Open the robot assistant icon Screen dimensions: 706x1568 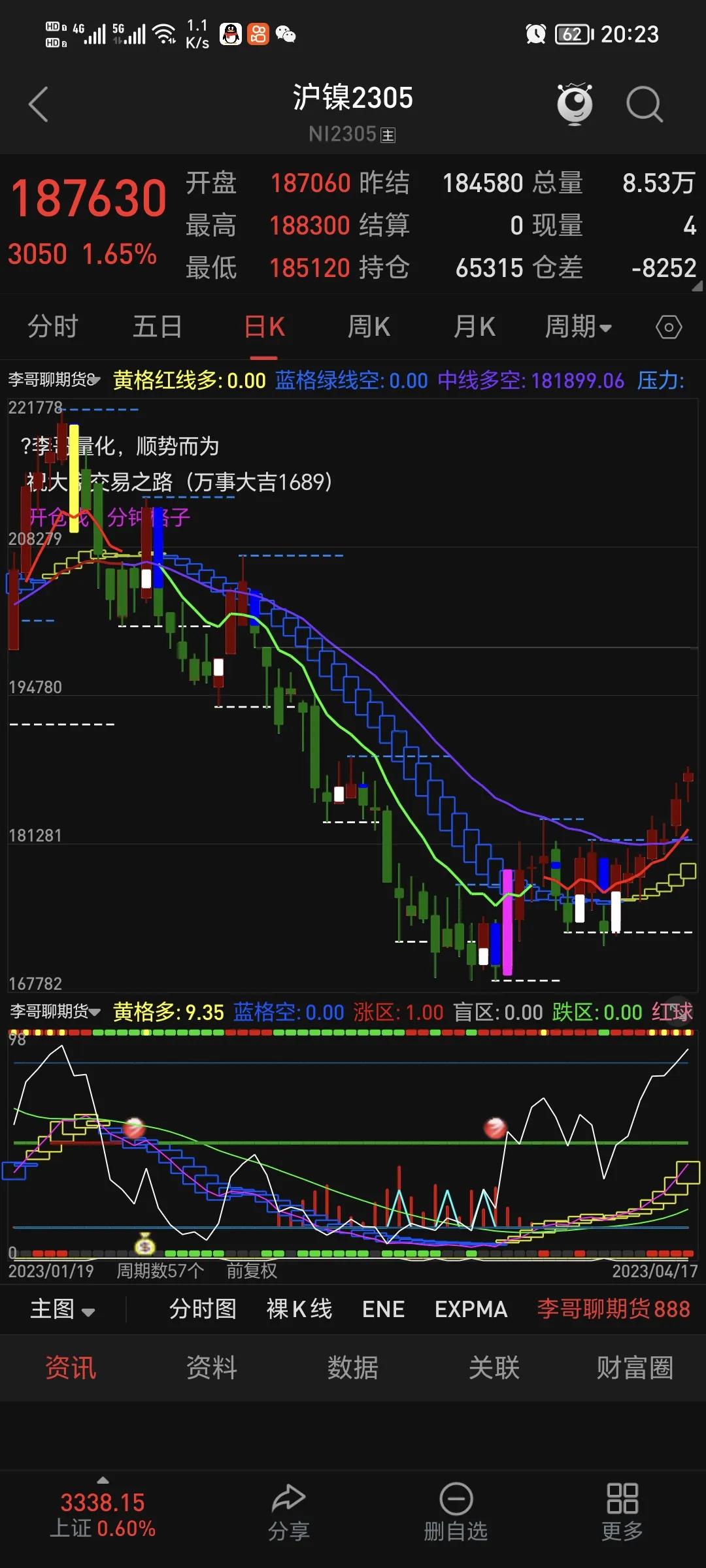(x=575, y=104)
